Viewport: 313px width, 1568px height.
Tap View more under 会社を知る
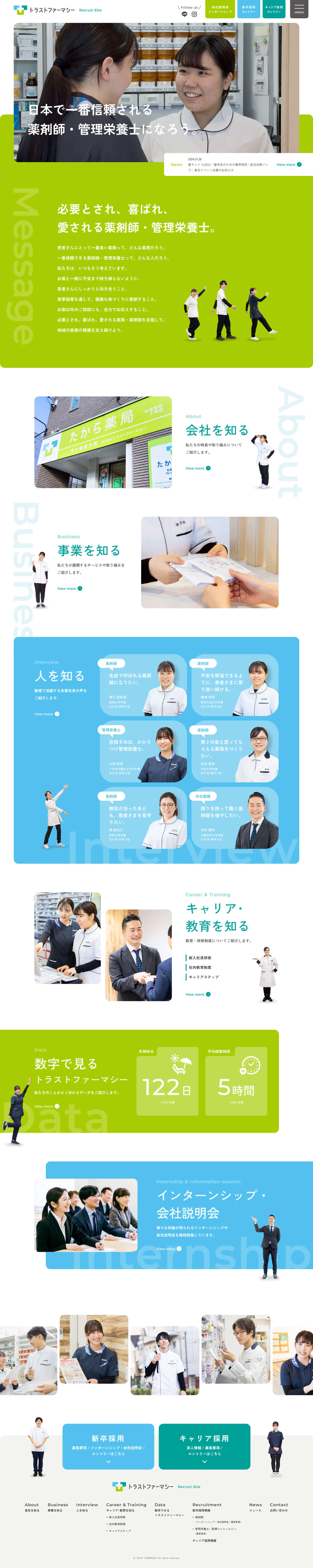tap(198, 468)
